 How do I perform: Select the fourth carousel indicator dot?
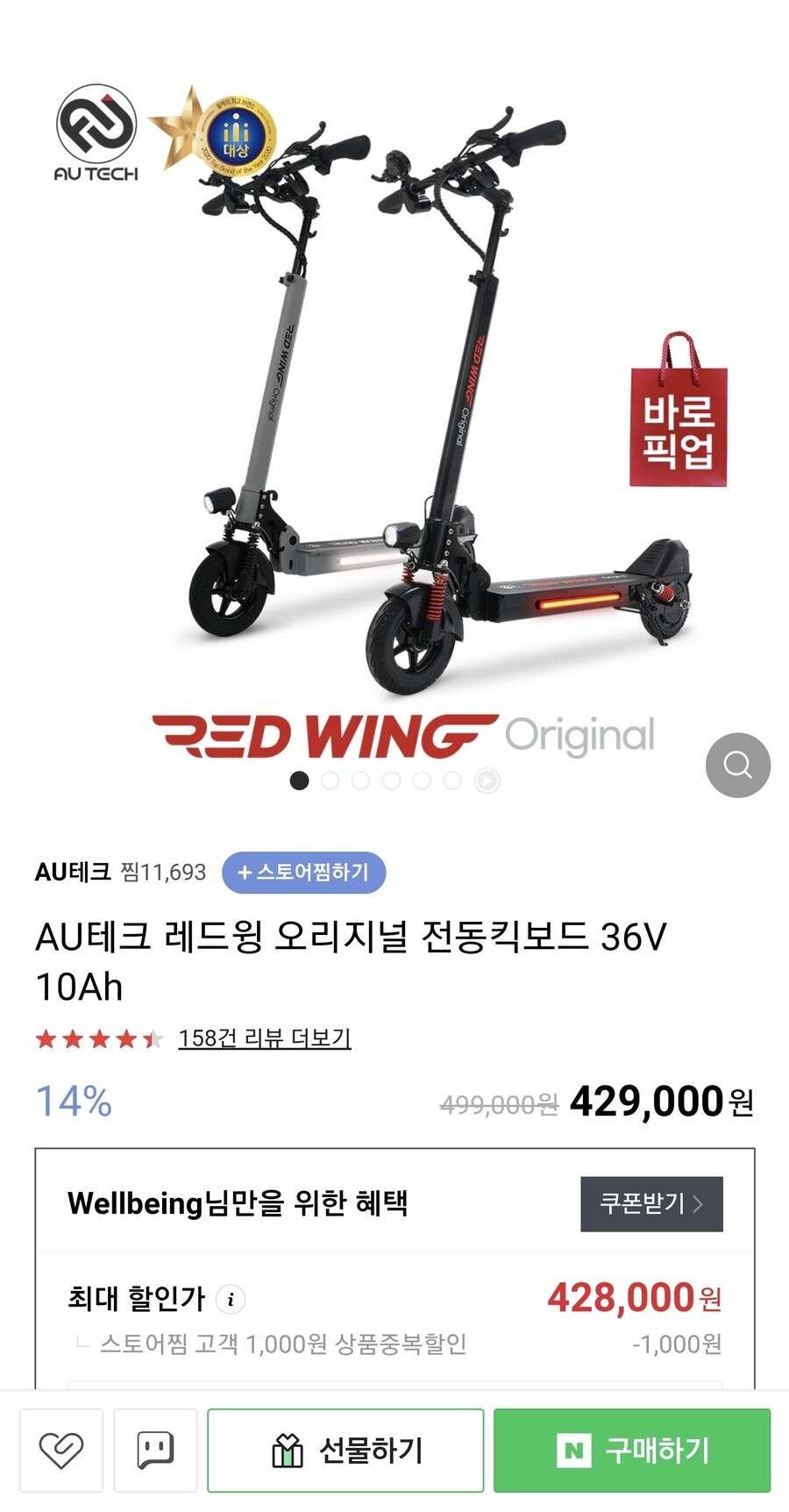tap(392, 780)
